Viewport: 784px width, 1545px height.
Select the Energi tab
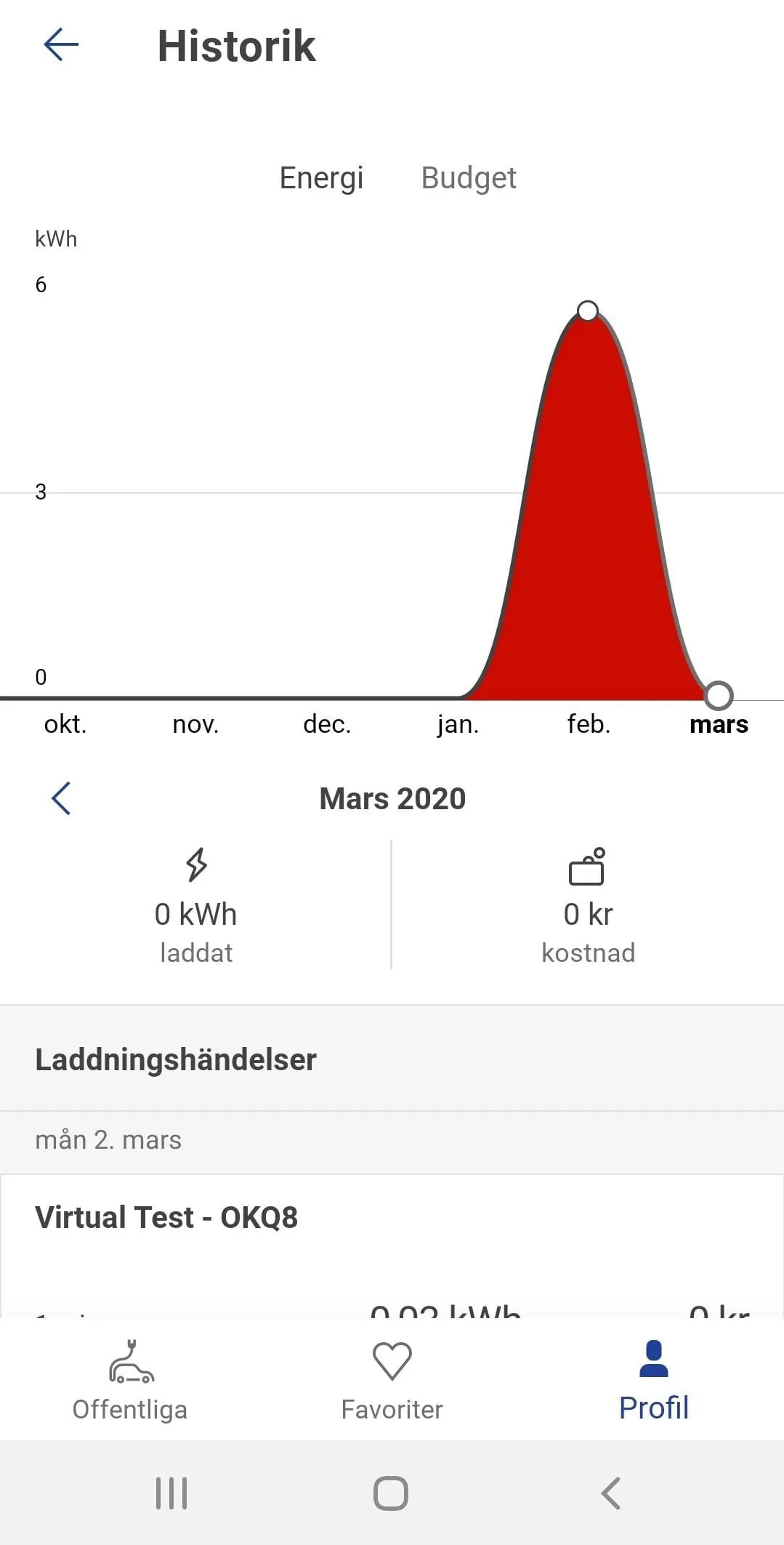321,178
